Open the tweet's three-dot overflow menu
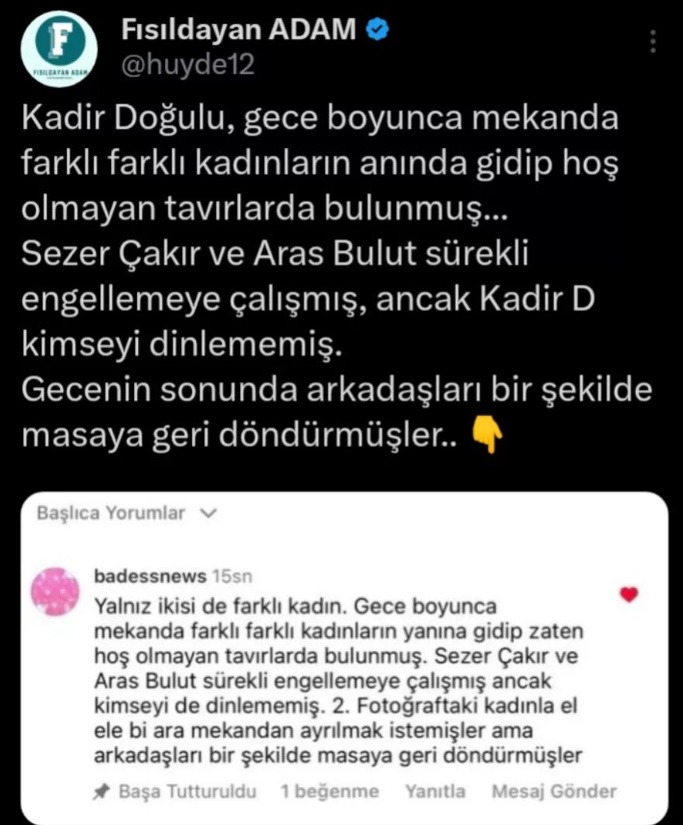The height and width of the screenshot is (825, 683). coord(653,41)
